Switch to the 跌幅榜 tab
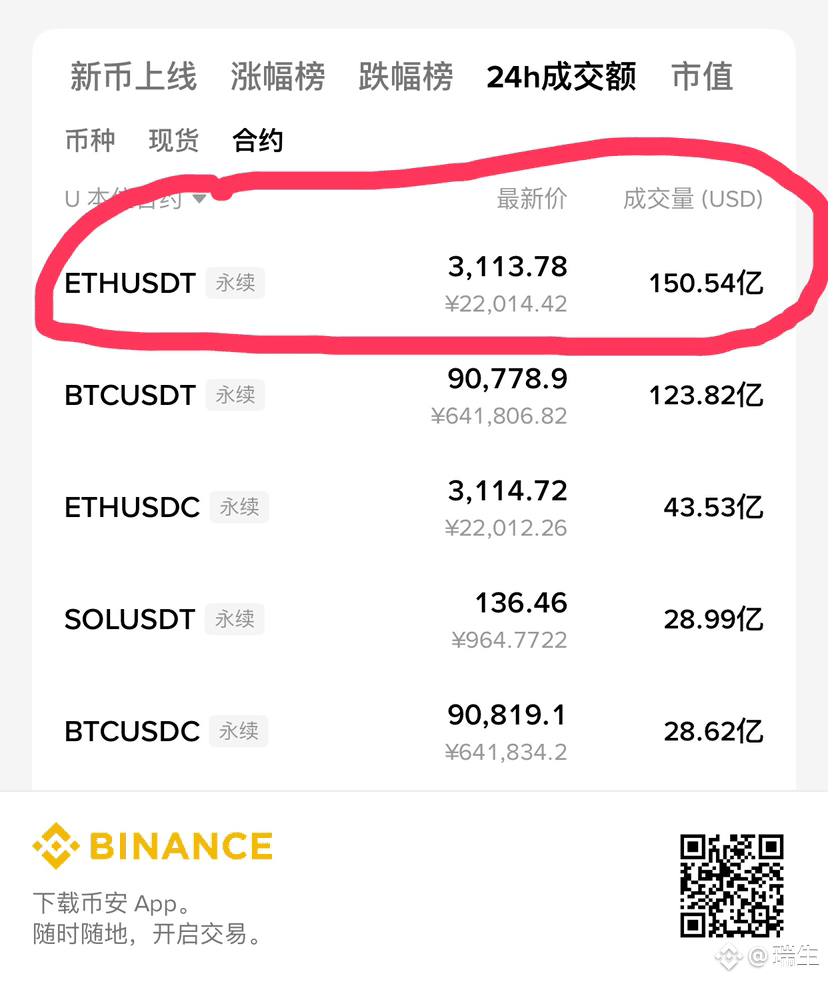This screenshot has width=828, height=982. click(404, 75)
